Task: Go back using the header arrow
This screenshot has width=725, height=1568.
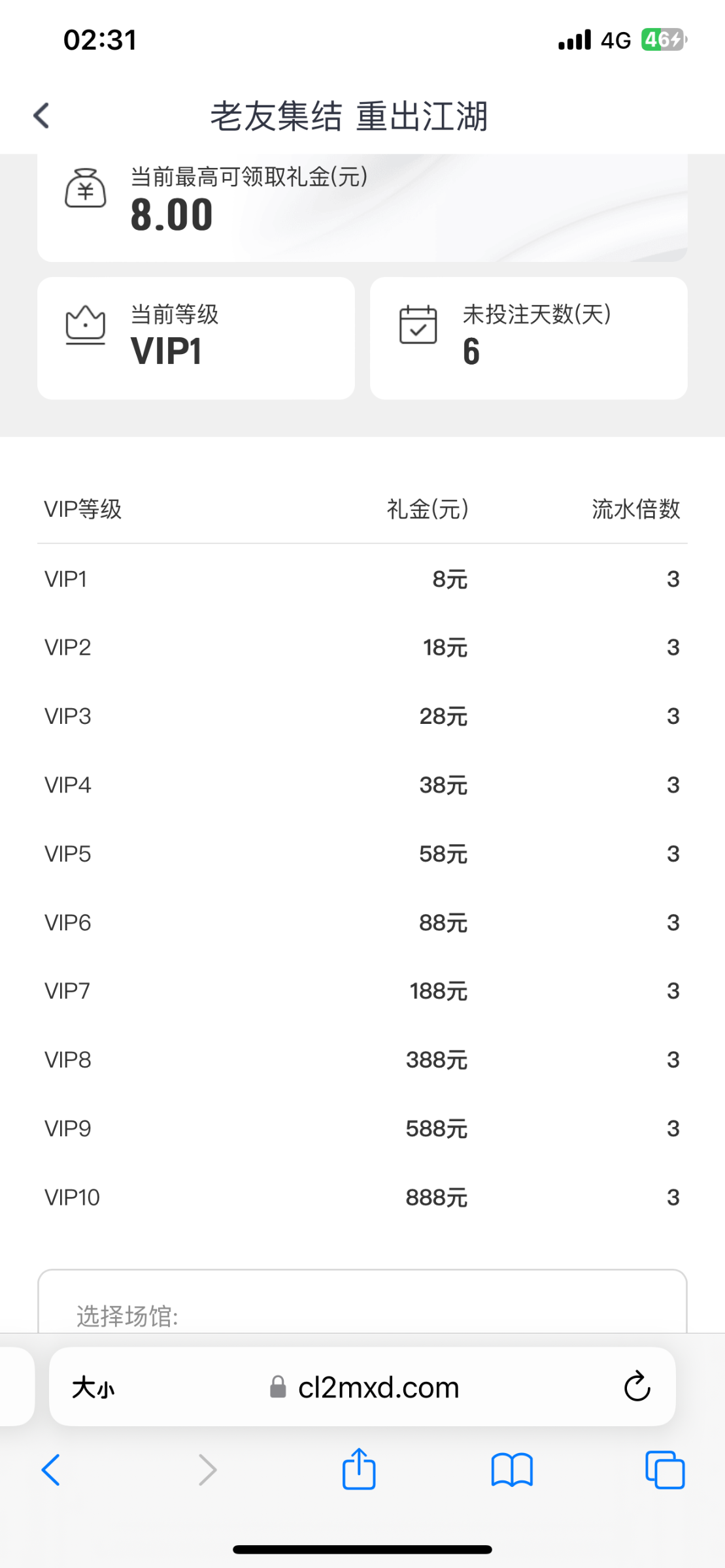Action: click(42, 116)
